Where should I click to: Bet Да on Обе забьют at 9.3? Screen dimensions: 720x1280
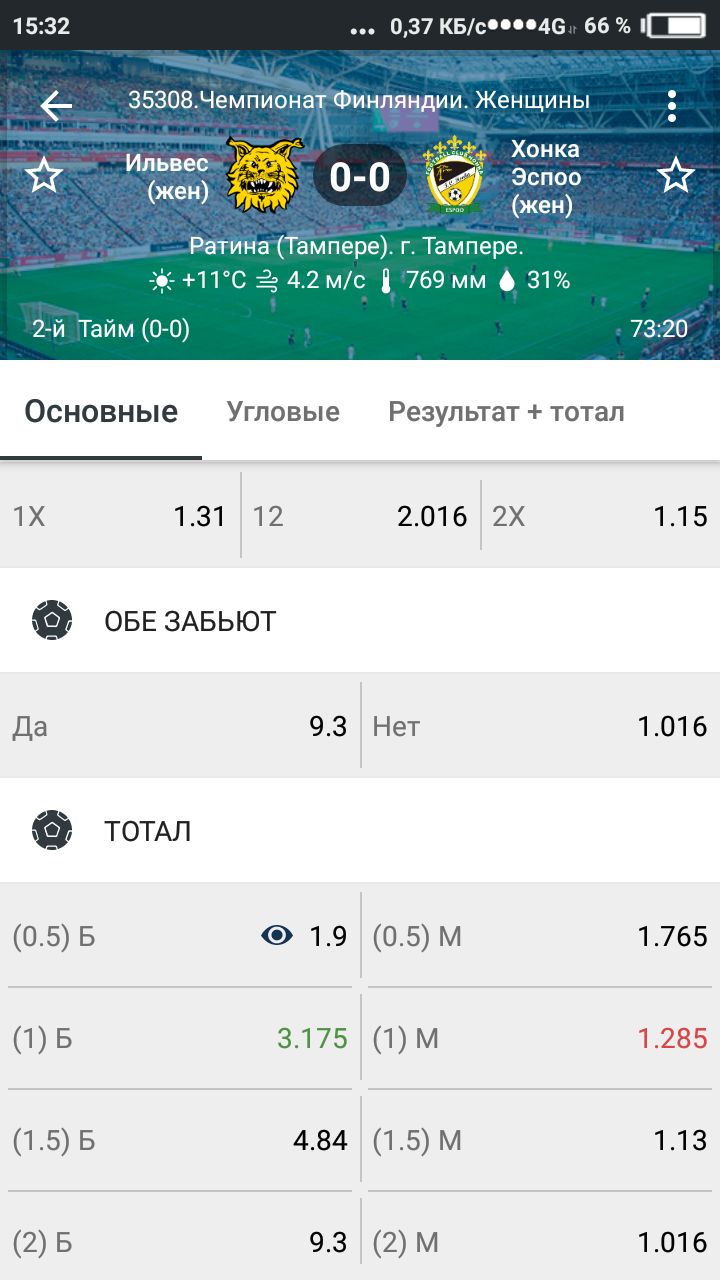point(180,726)
